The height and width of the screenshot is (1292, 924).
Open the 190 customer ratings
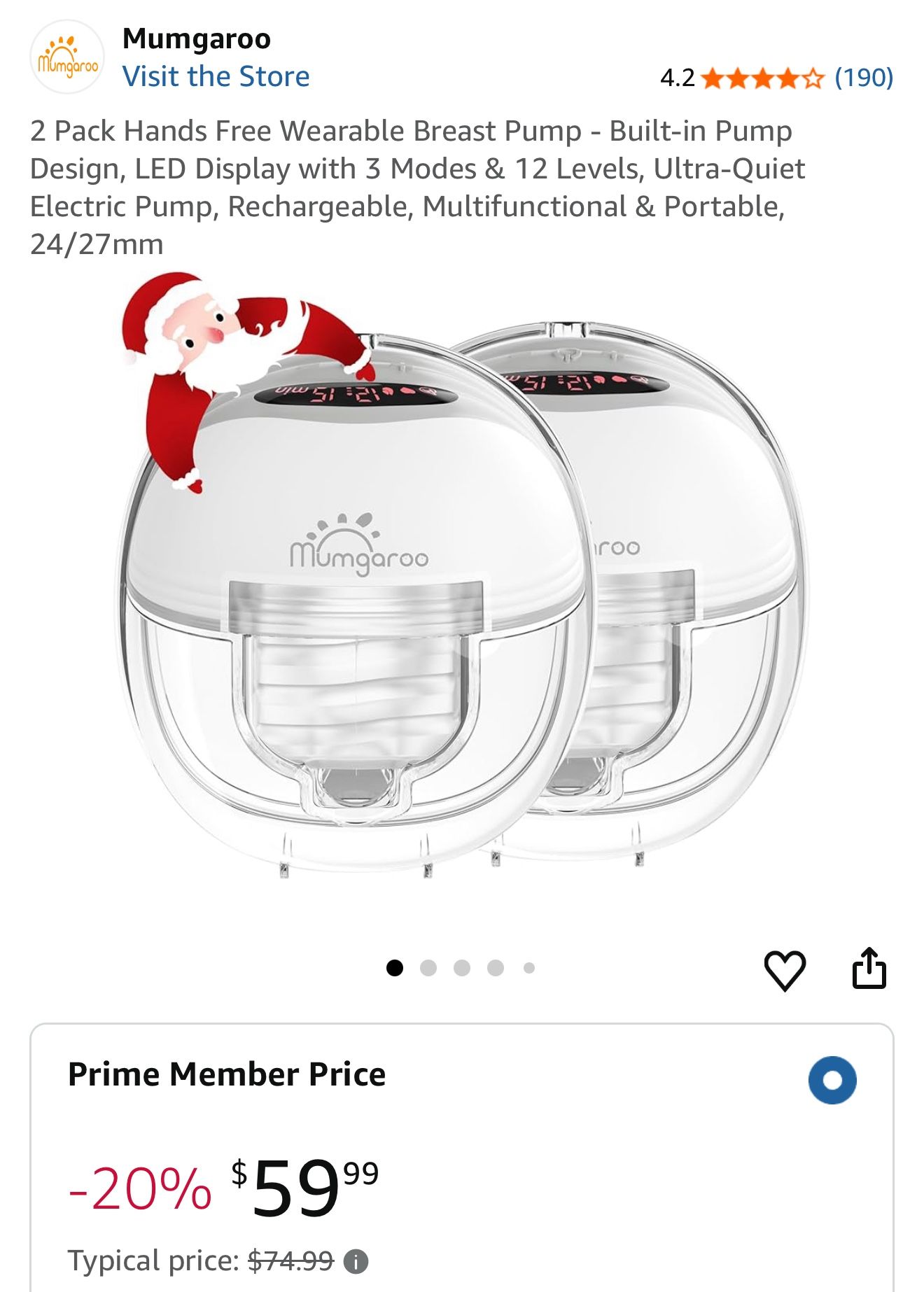click(864, 77)
